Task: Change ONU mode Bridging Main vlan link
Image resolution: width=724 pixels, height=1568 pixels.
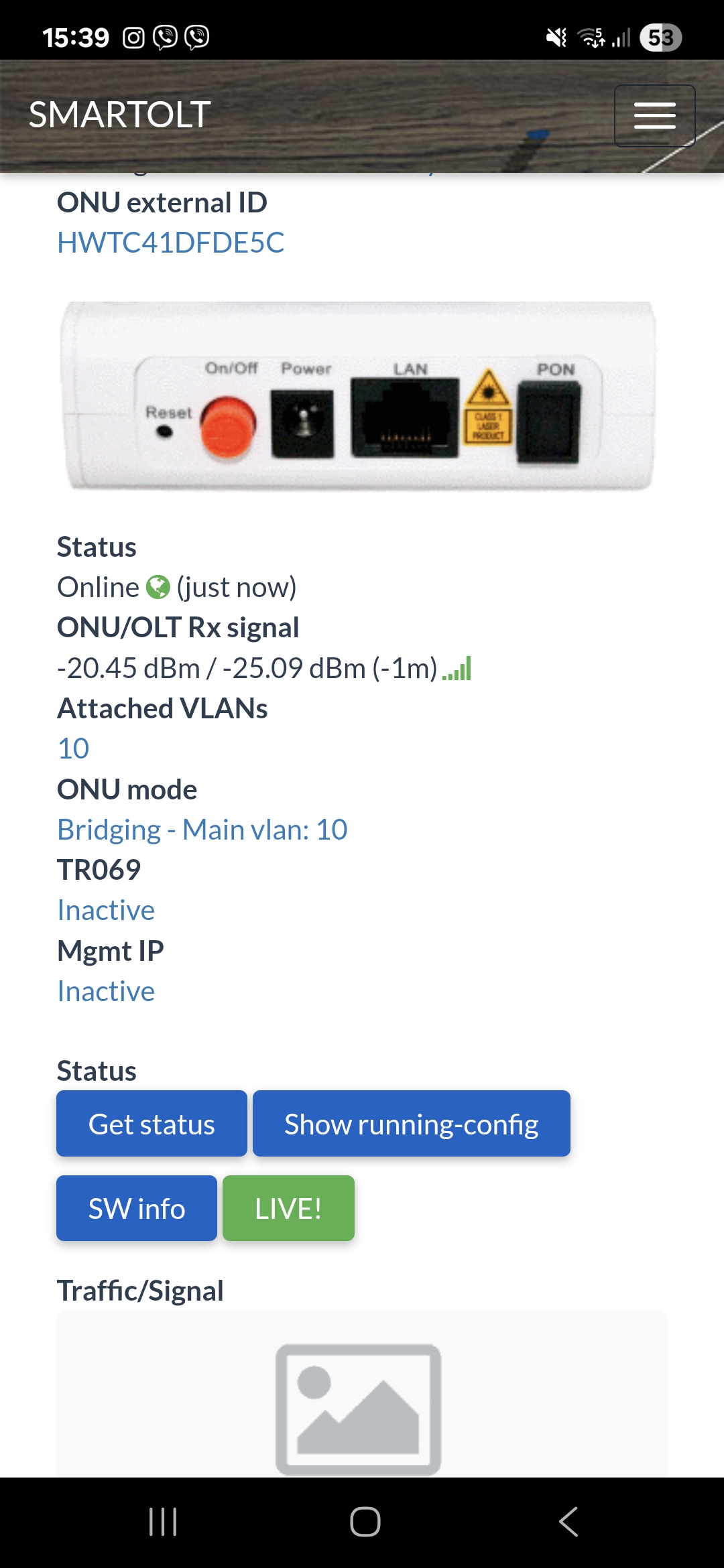Action: click(202, 830)
